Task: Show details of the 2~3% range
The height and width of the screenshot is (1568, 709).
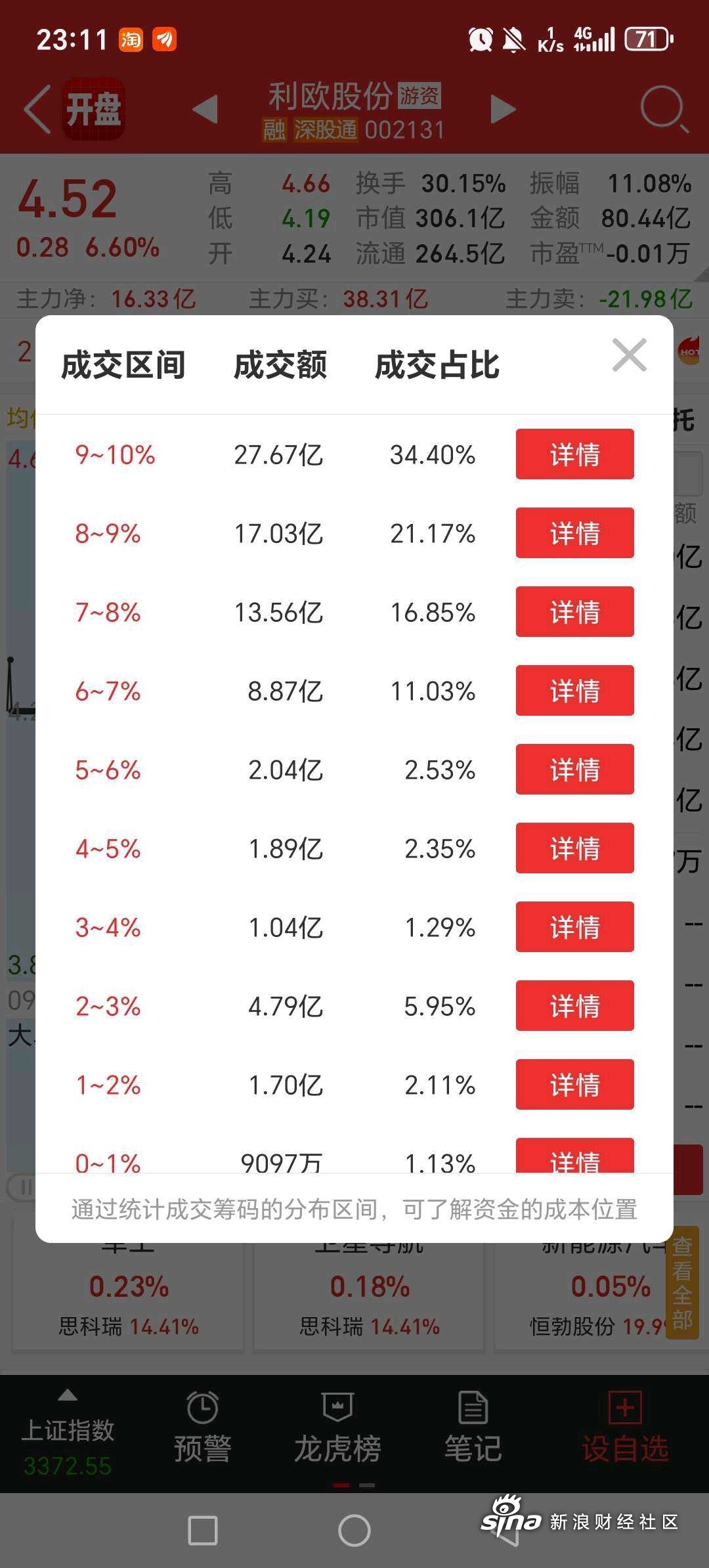Action: coord(574,1005)
